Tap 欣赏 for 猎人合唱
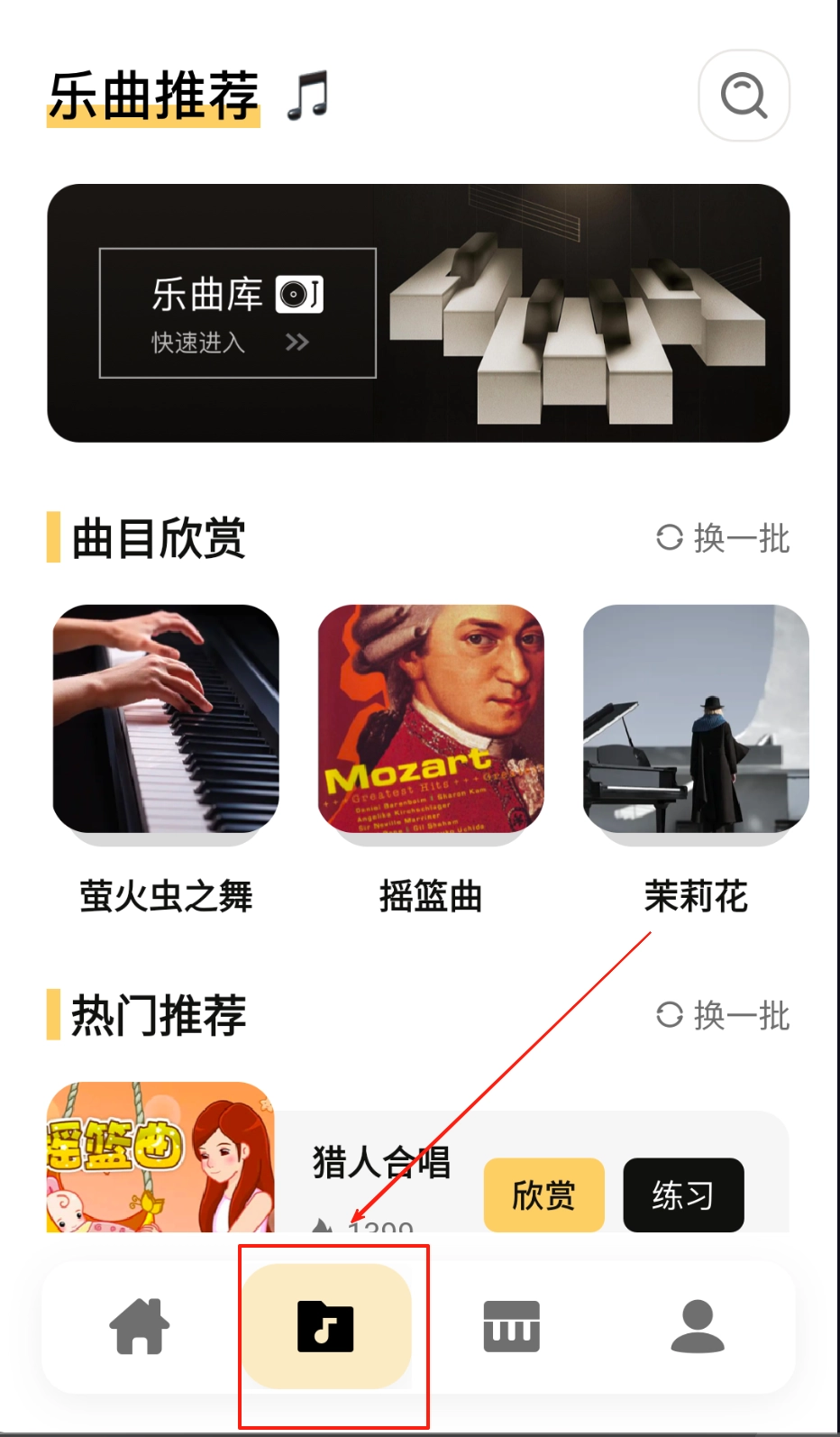 tap(543, 1194)
